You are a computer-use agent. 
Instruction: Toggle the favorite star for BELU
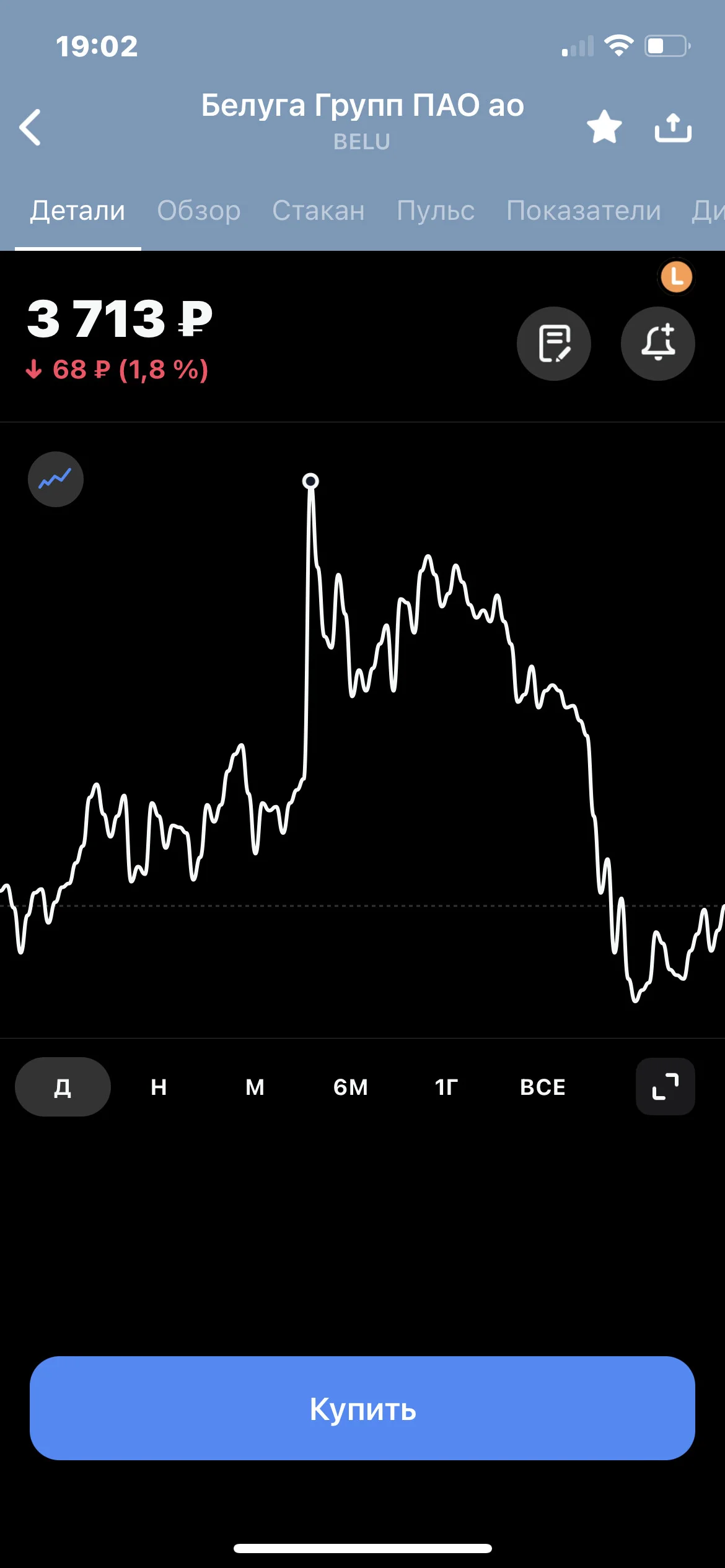[x=604, y=126]
